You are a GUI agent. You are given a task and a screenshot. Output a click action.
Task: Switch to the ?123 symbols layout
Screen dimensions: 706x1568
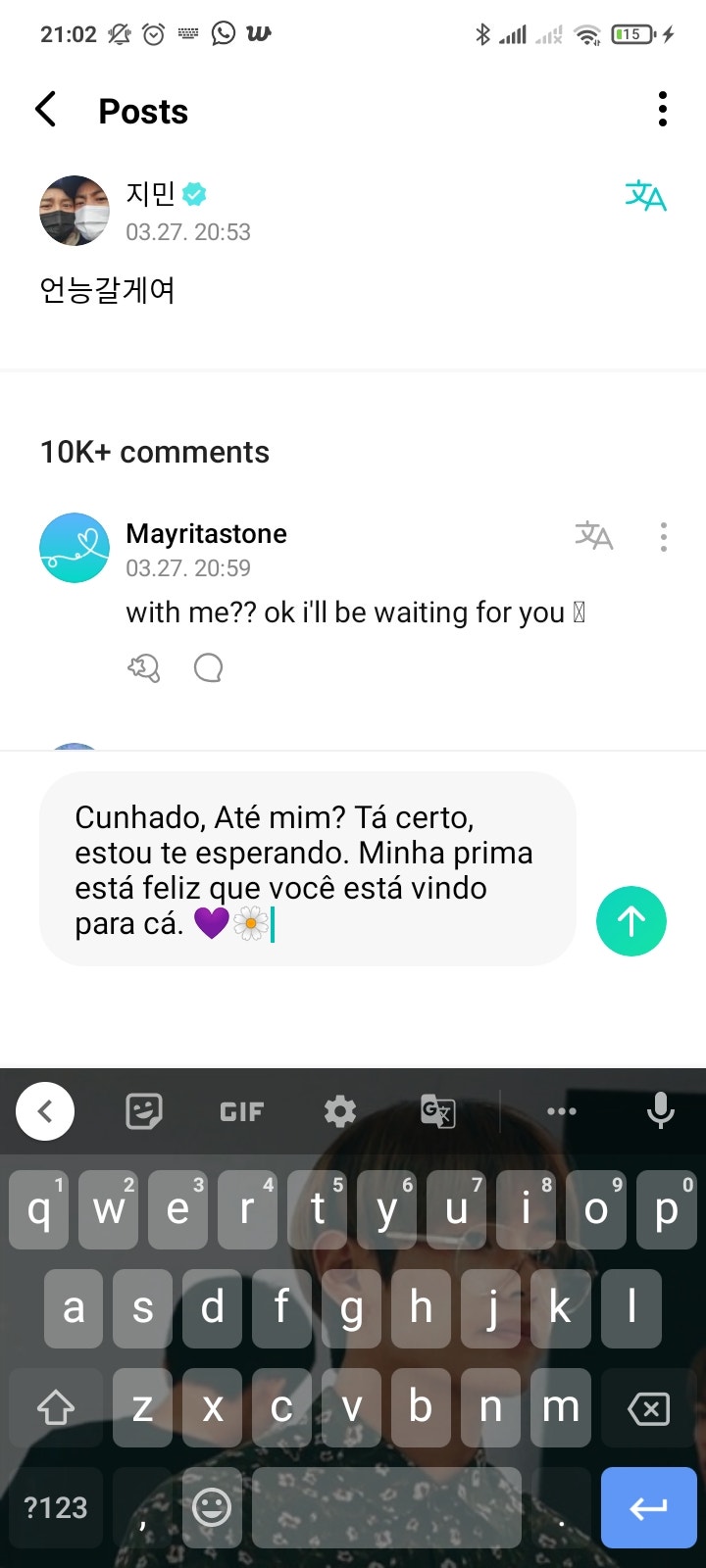[56, 1507]
